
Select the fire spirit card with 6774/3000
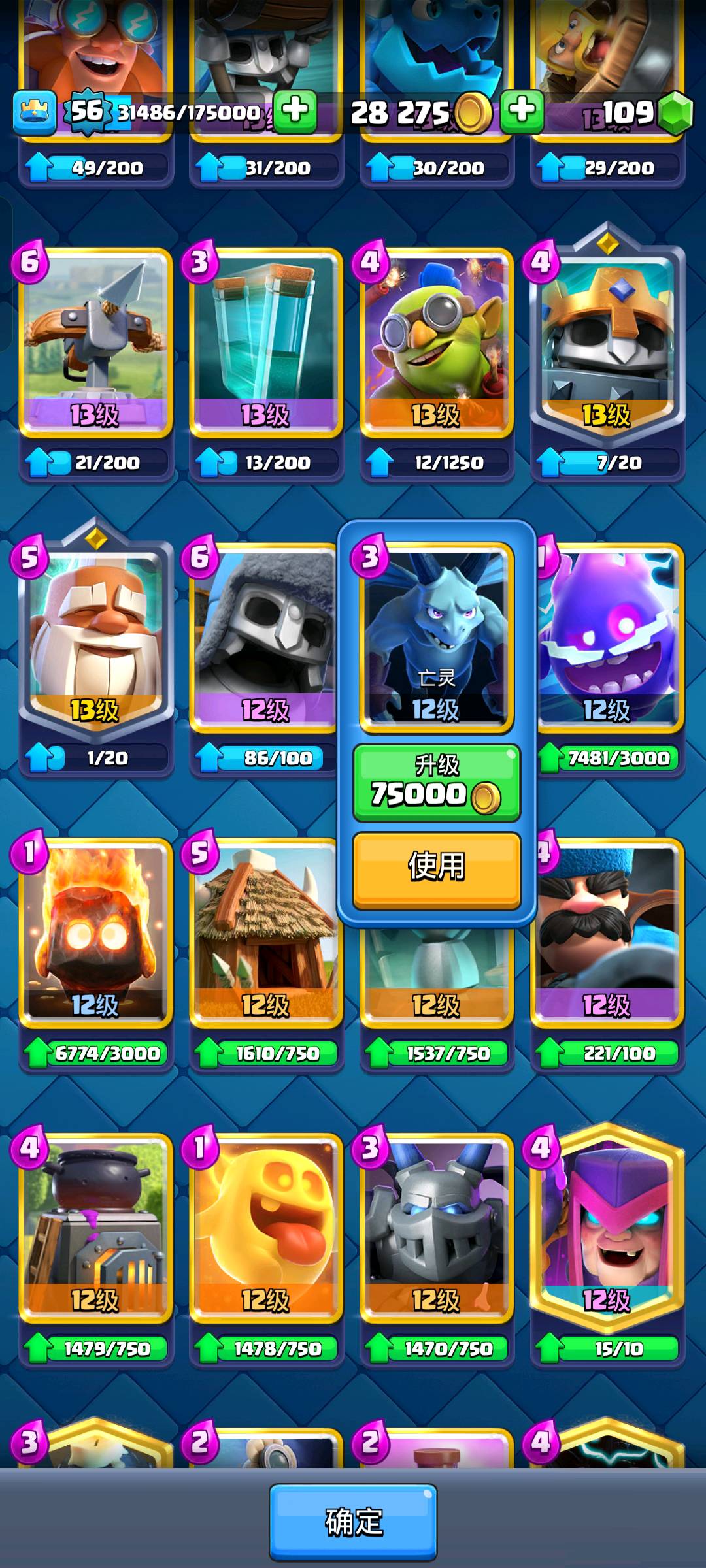click(96, 933)
